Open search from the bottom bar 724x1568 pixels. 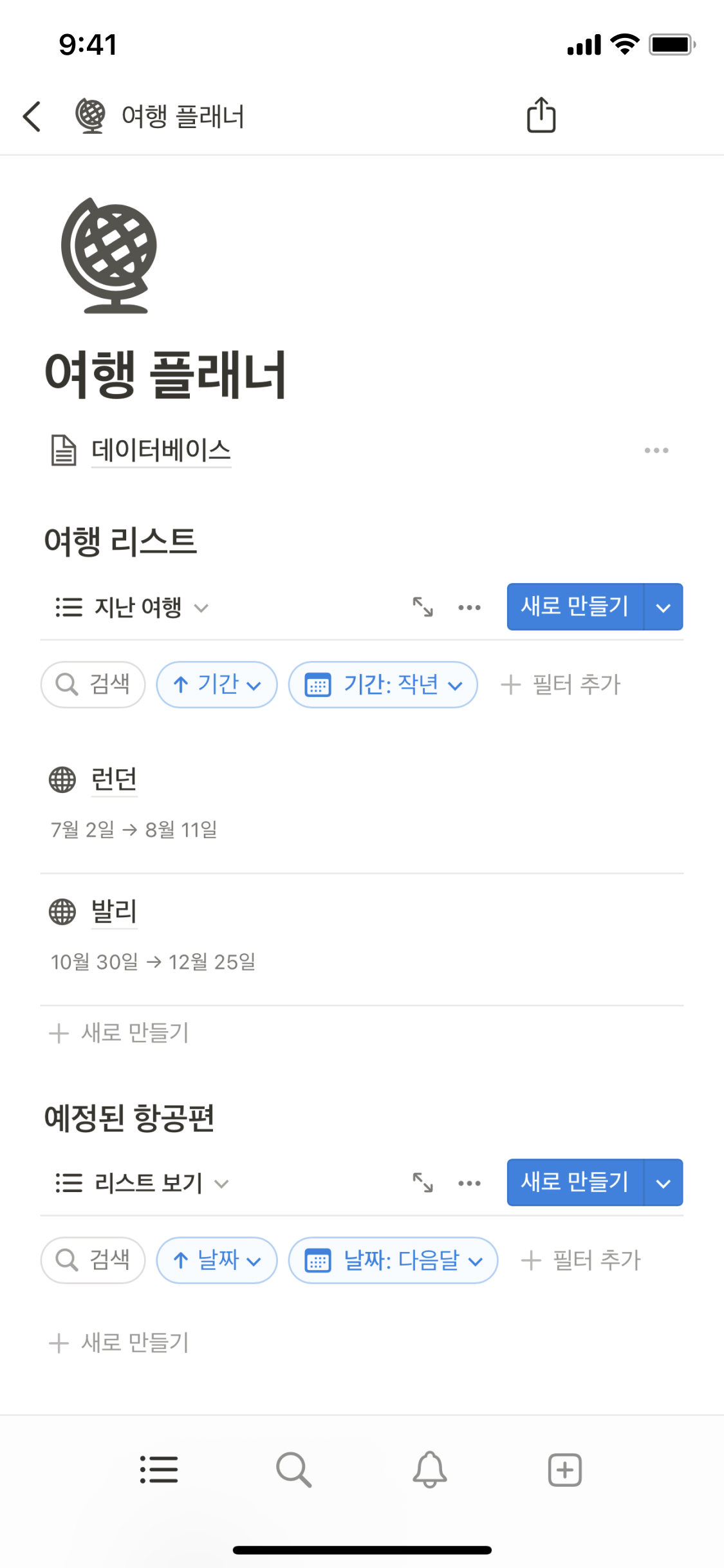click(293, 1470)
